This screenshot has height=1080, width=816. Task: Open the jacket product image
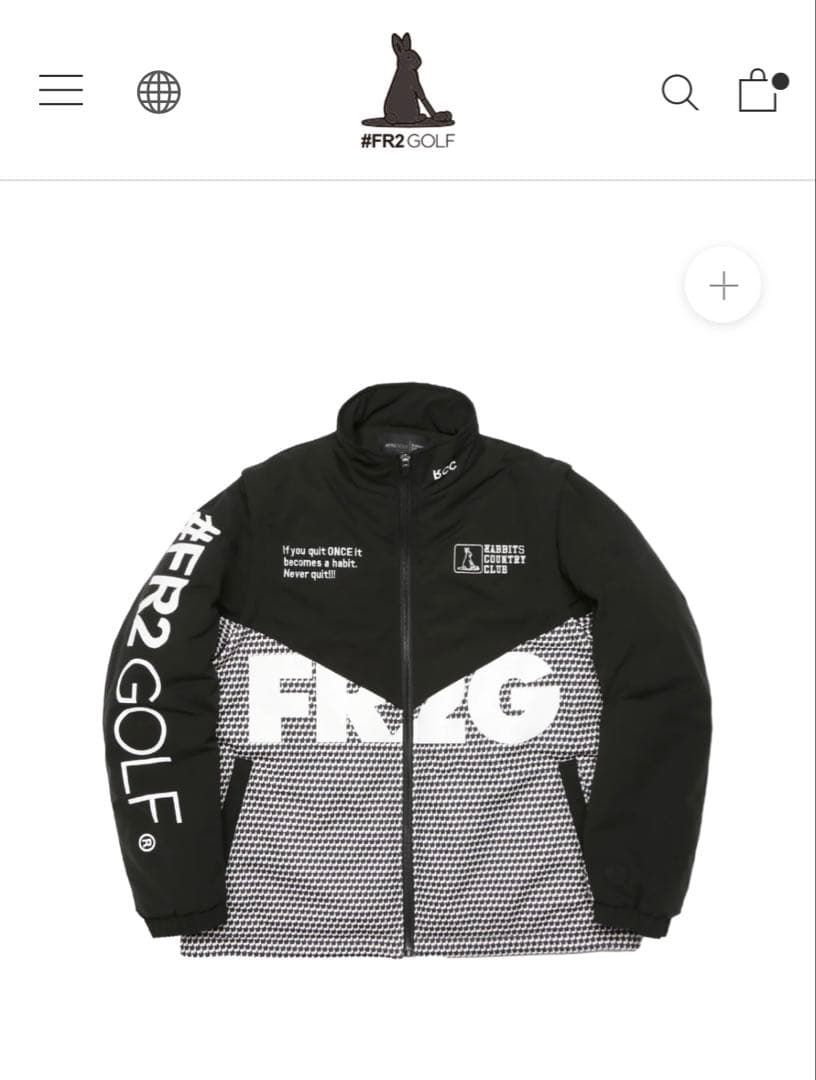click(x=407, y=670)
